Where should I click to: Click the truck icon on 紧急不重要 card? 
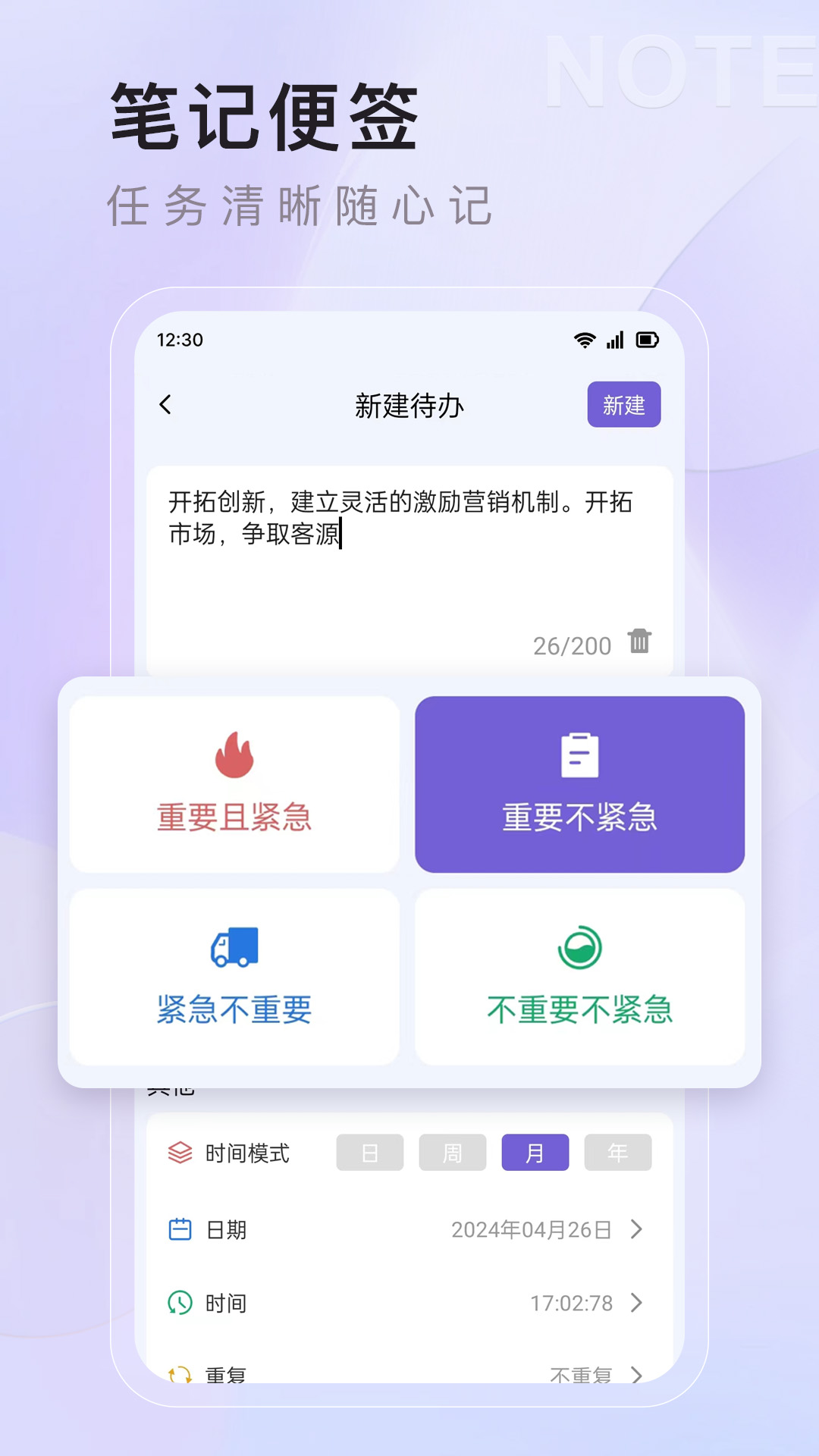pyautogui.click(x=234, y=946)
